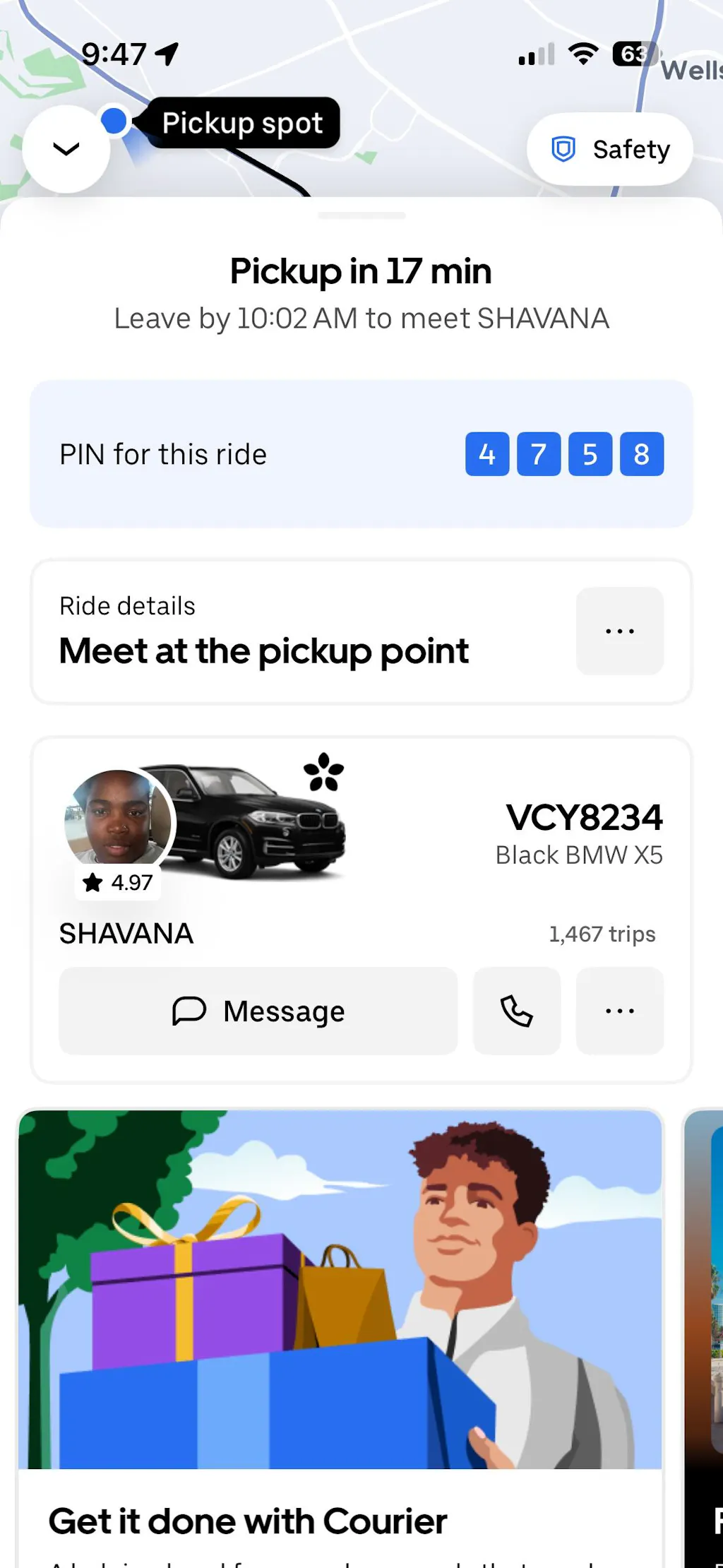The height and width of the screenshot is (1568, 723).
Task: Message the driver SHAVANA
Action: tap(258, 1011)
